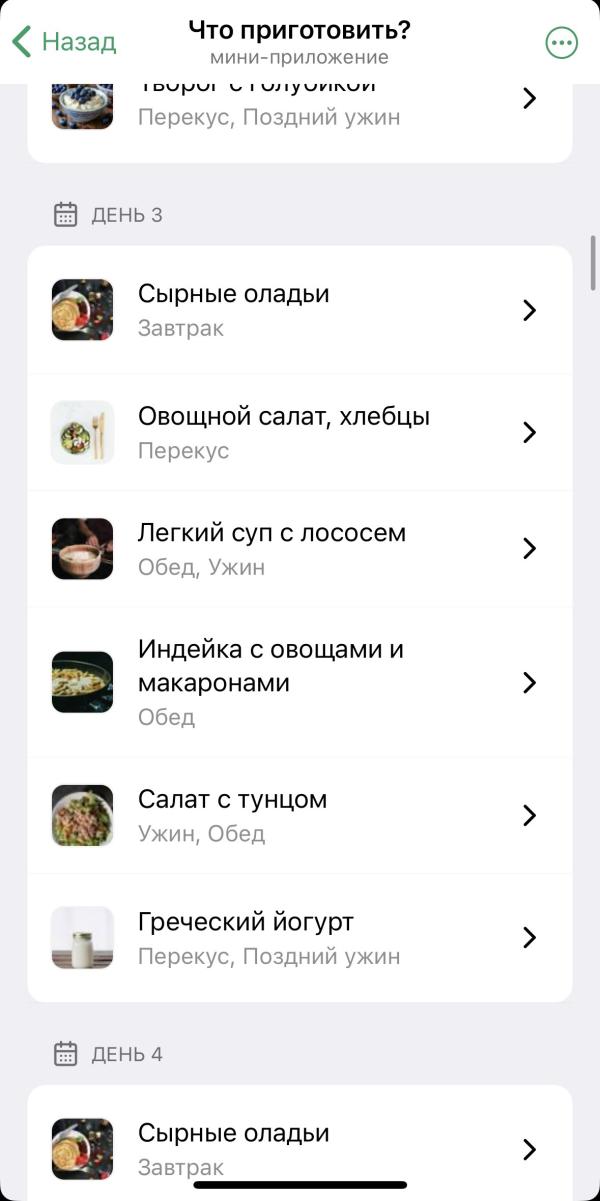Open the Греческий йогурт snack
Image resolution: width=600 pixels, height=1201 pixels.
point(300,937)
